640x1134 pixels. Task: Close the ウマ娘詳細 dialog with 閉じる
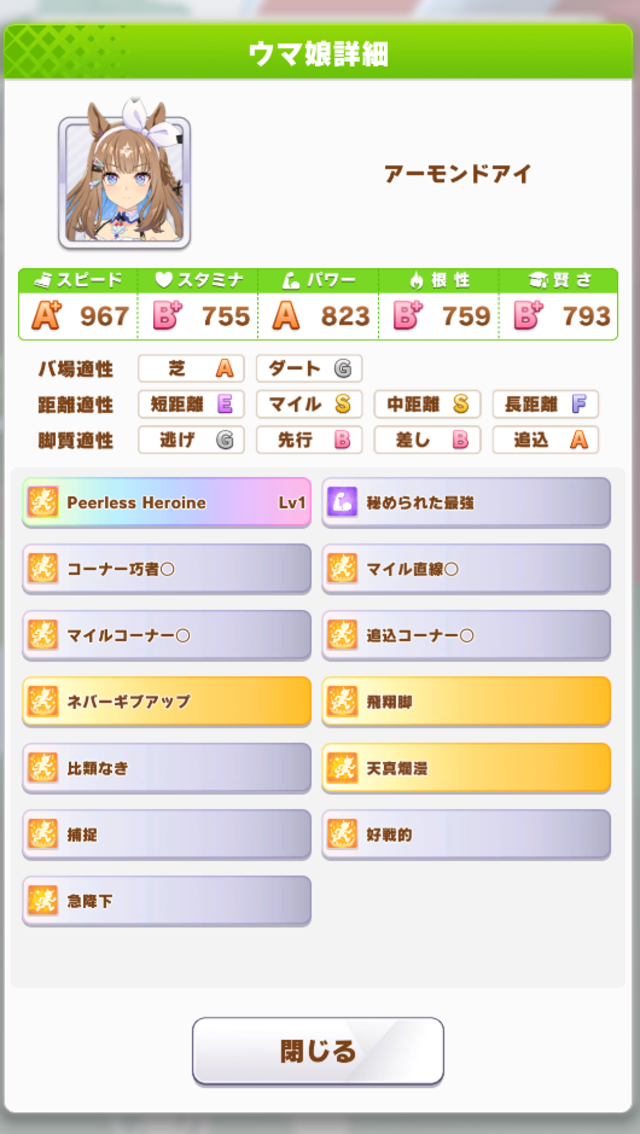318,1051
